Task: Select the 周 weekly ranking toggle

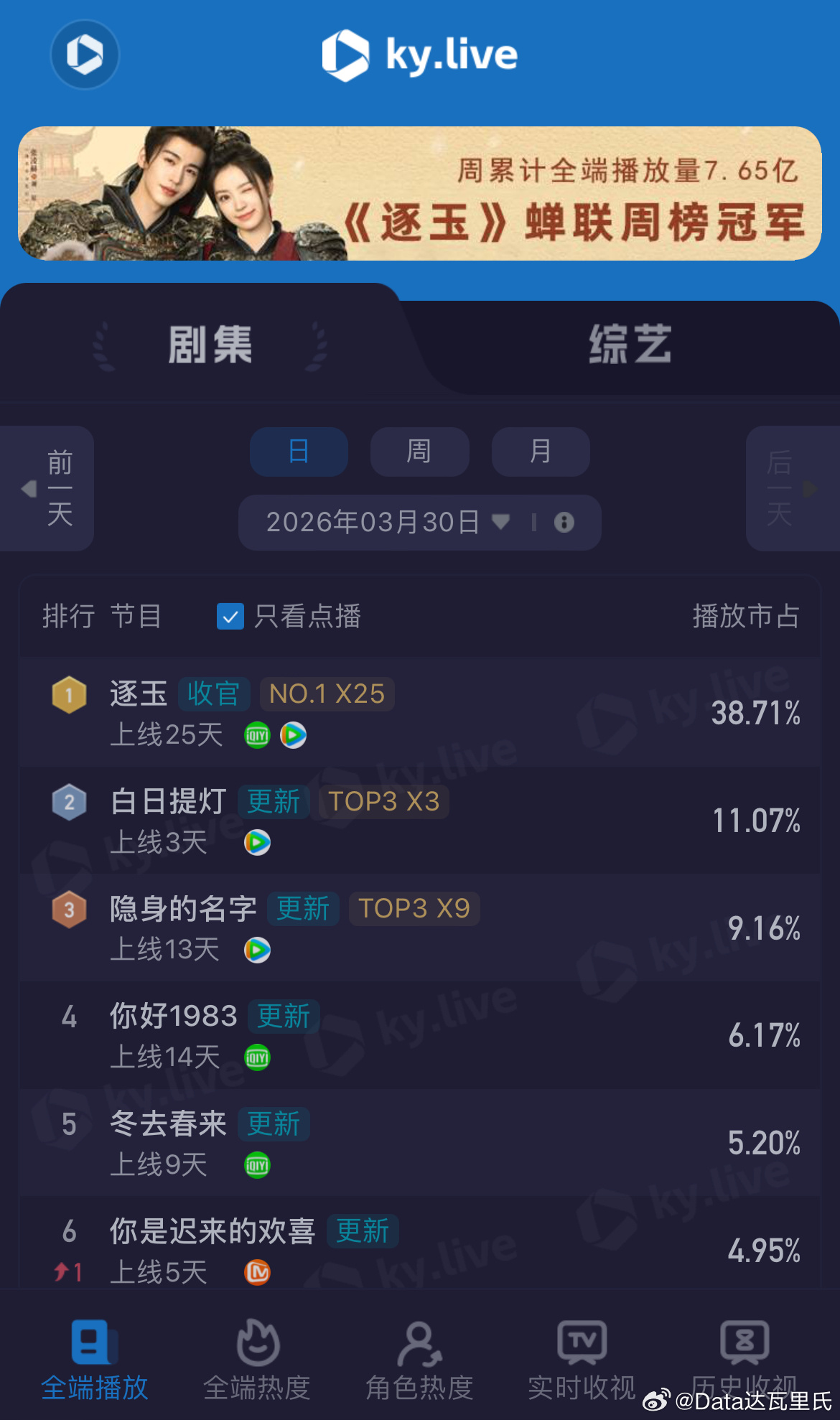Action: pyautogui.click(x=419, y=452)
